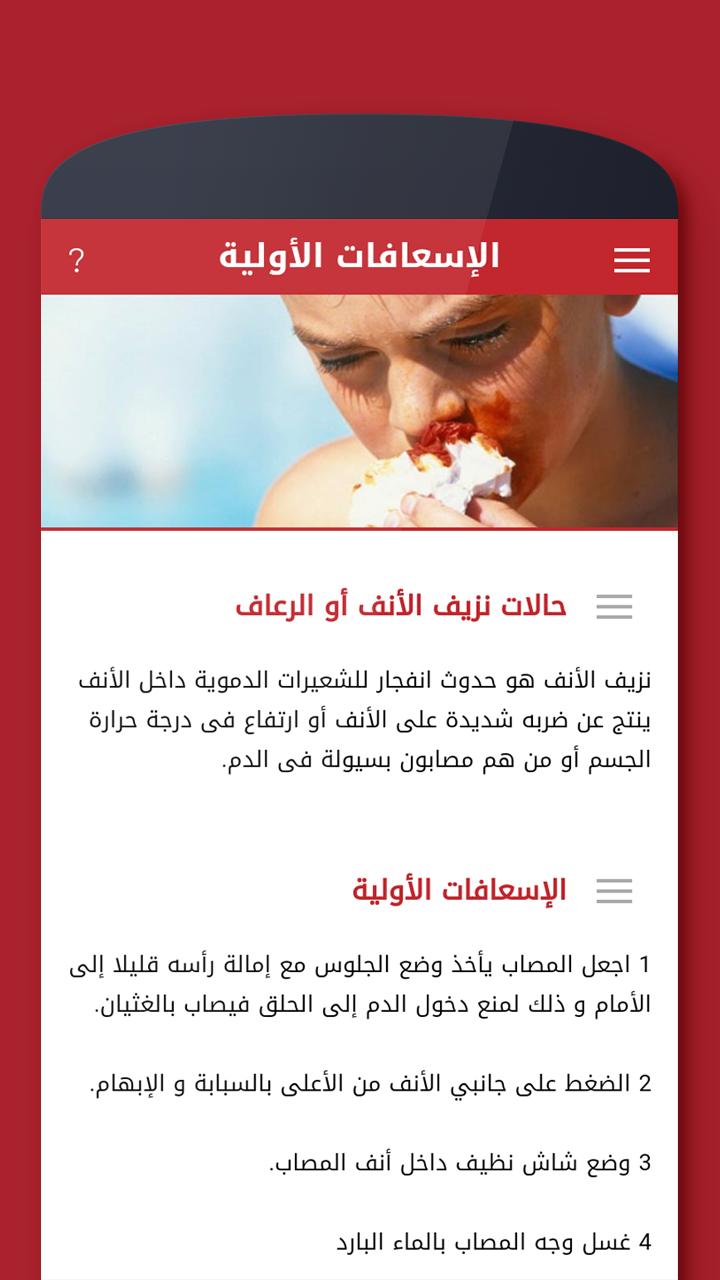Open the help question mark

76,261
